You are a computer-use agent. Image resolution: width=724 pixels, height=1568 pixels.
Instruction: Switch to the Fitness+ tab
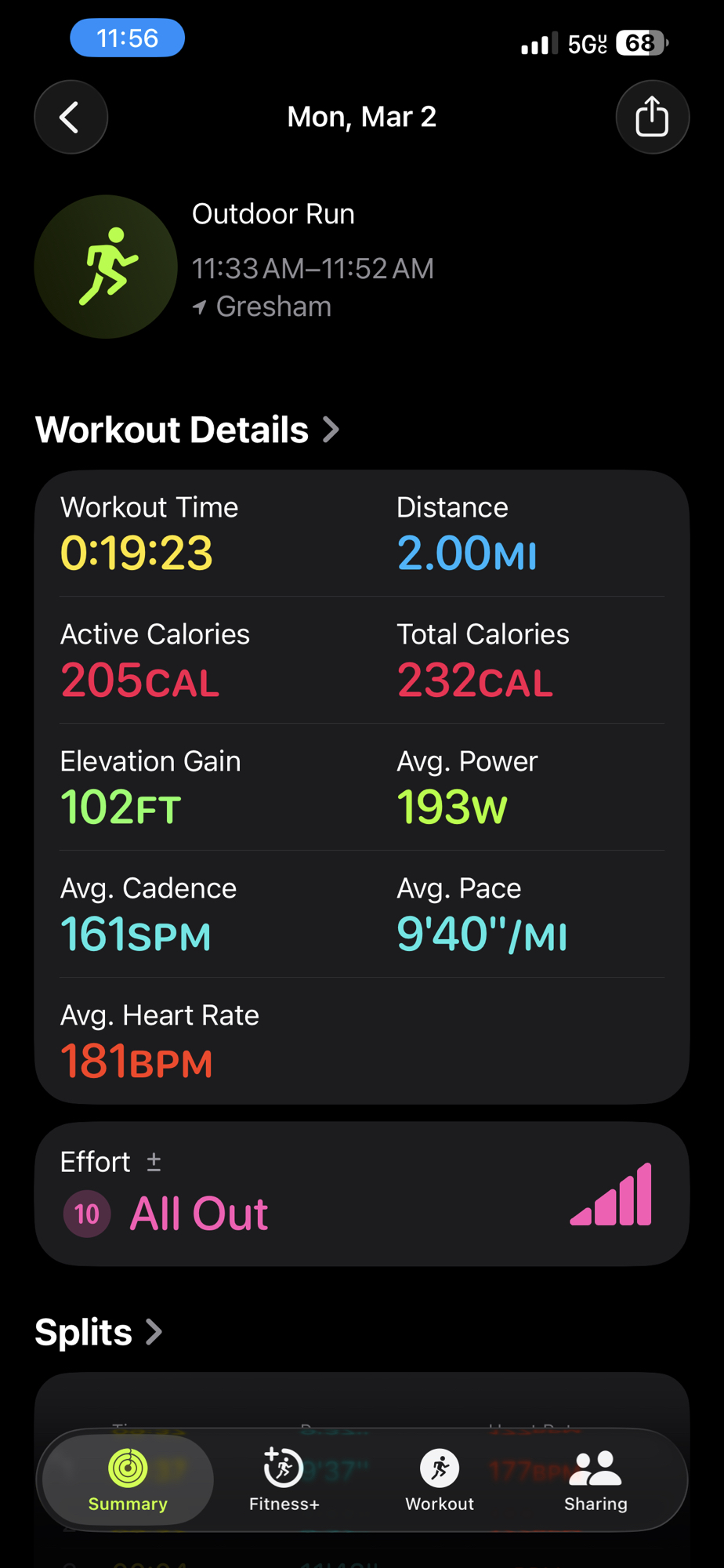284,1479
